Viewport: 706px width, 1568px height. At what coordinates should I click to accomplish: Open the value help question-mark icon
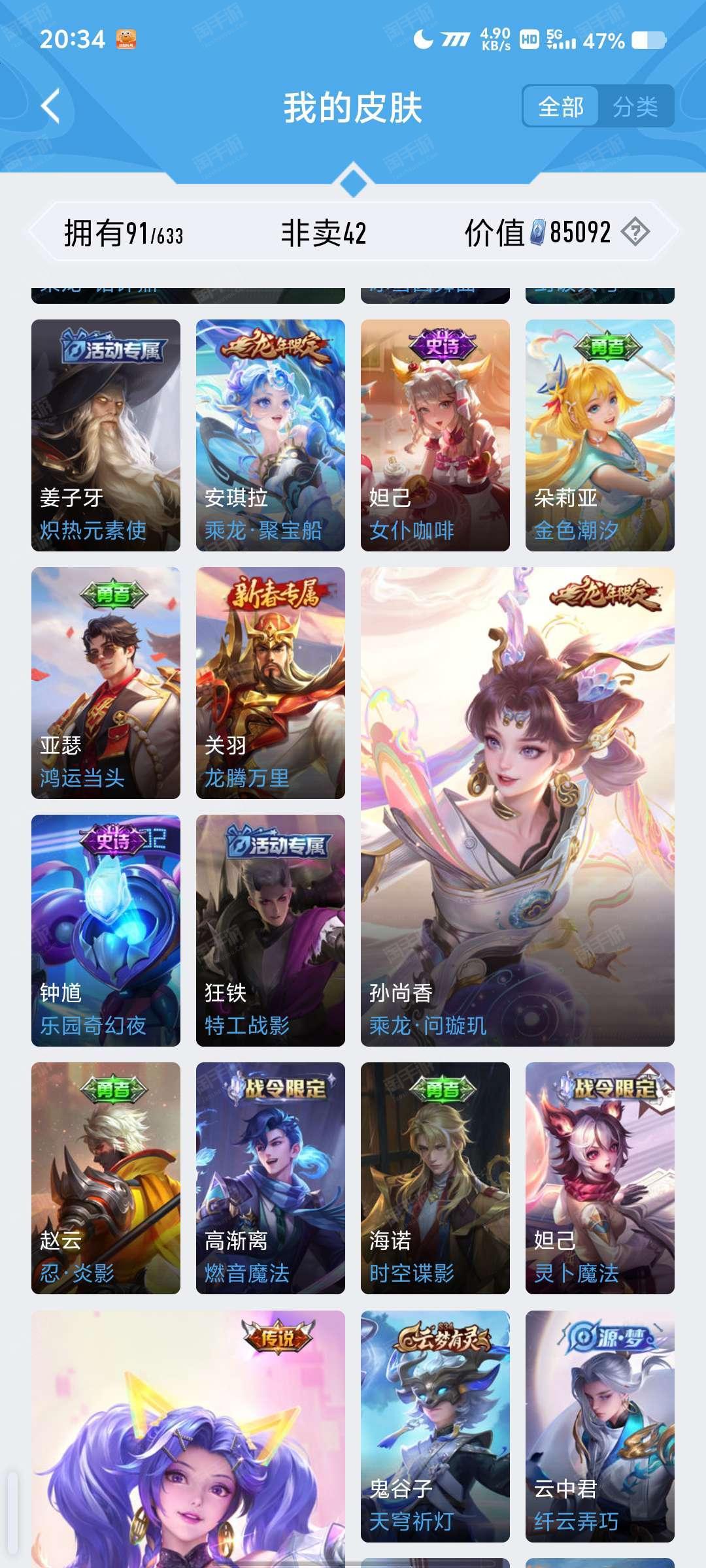[x=635, y=232]
